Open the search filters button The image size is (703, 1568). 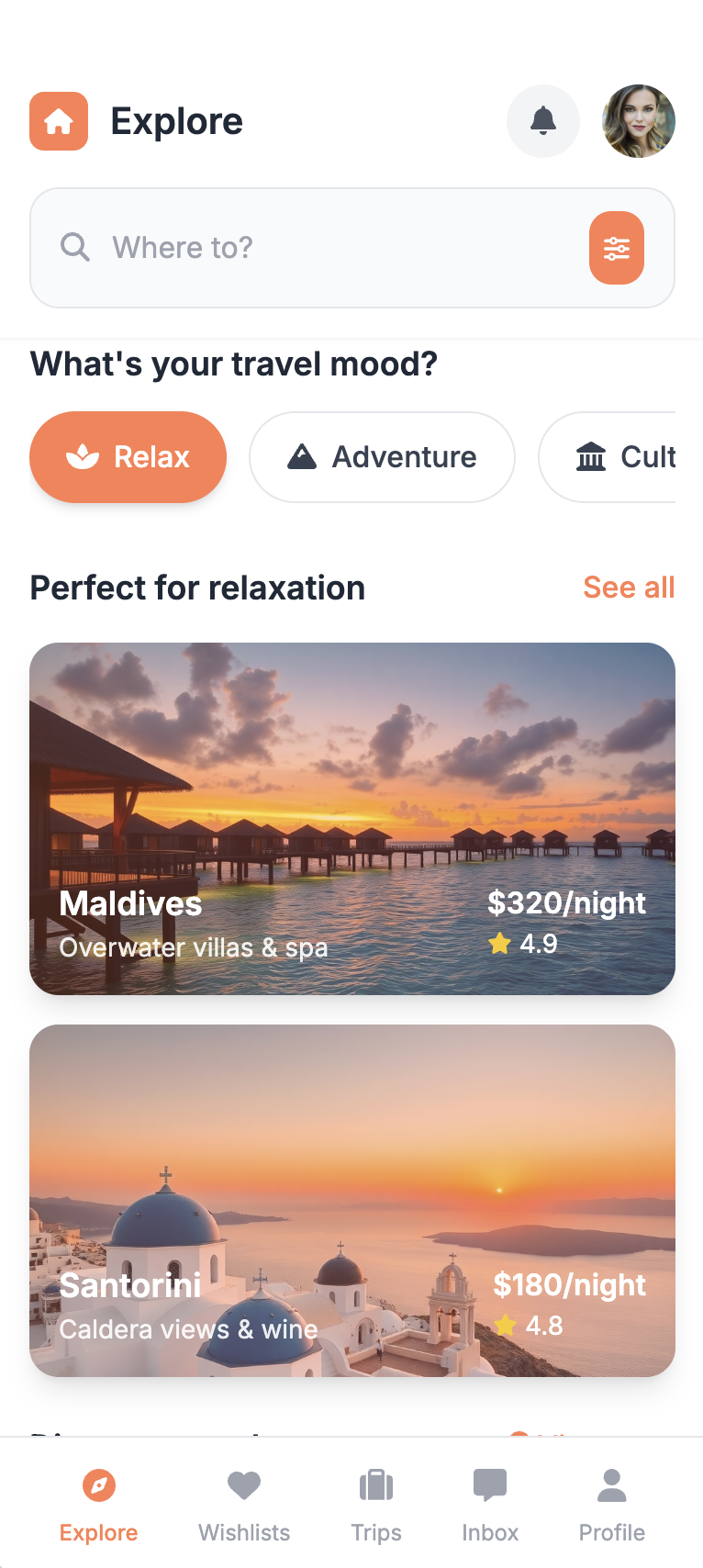point(617,248)
